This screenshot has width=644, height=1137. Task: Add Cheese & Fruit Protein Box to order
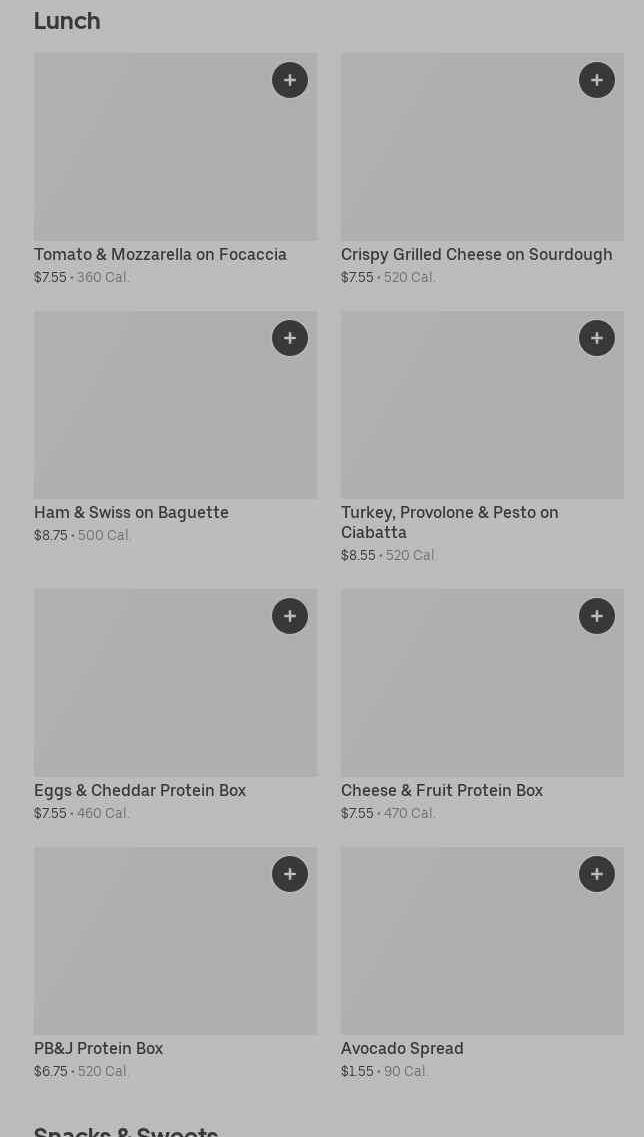pyautogui.click(x=597, y=616)
